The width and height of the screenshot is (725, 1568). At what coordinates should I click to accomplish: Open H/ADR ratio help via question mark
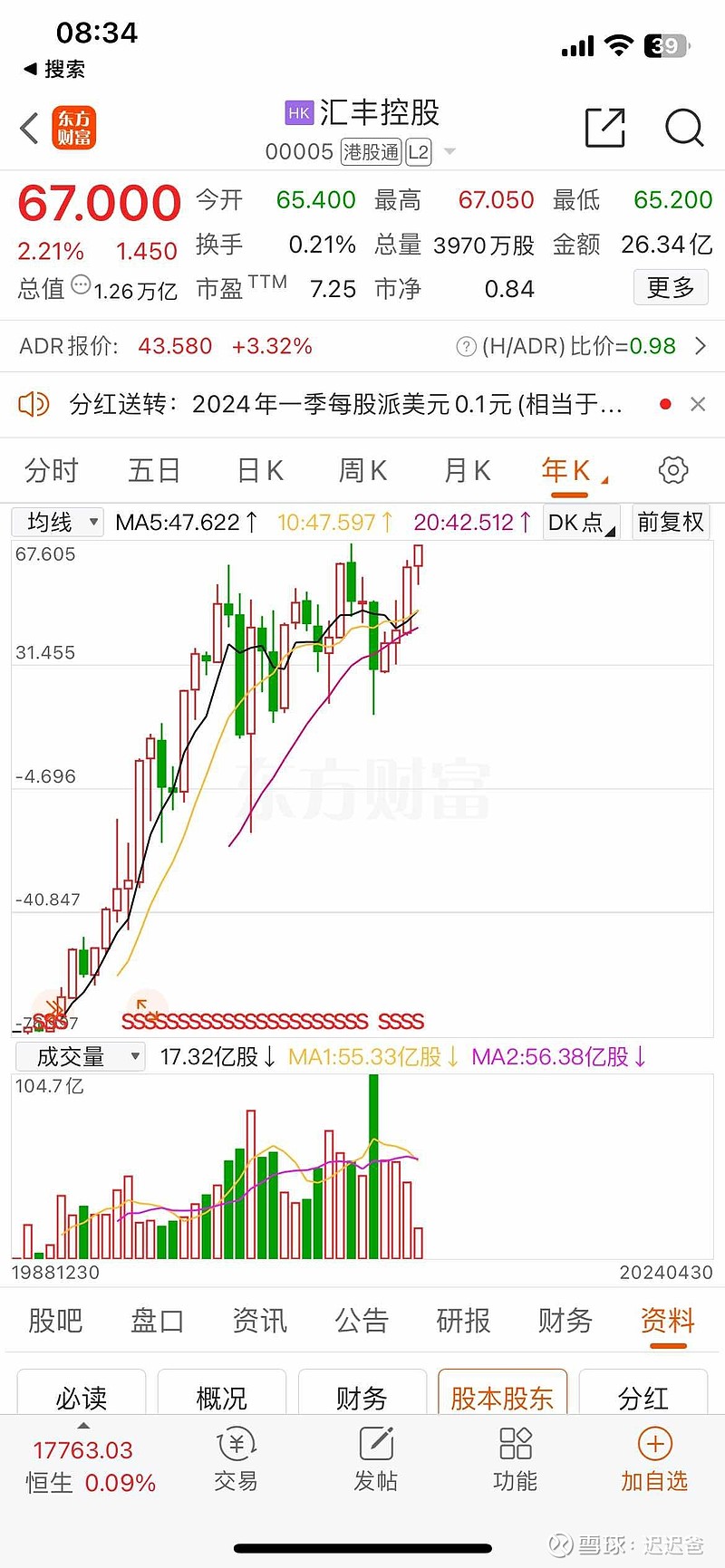coord(465,346)
